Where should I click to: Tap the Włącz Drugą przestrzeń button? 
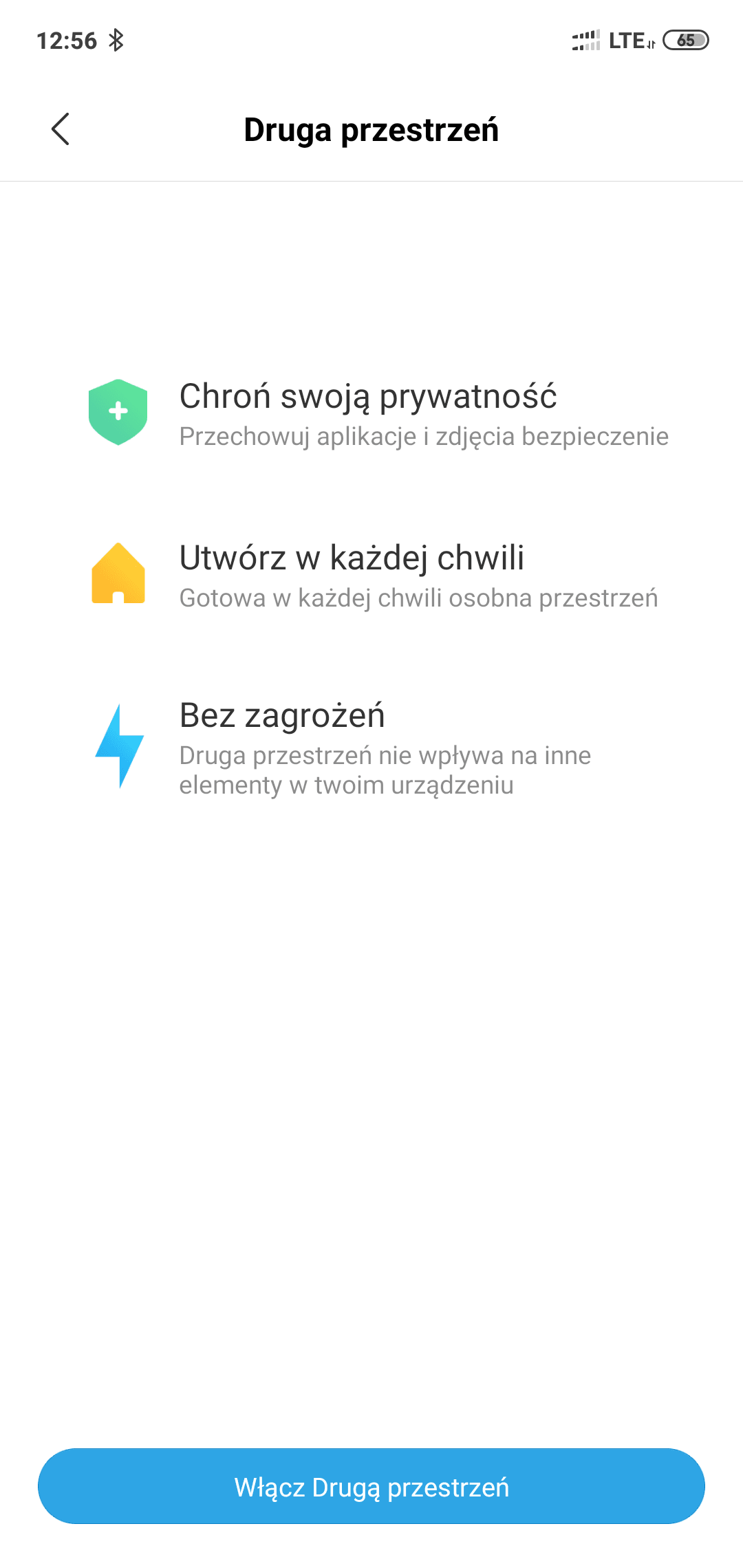(371, 1486)
